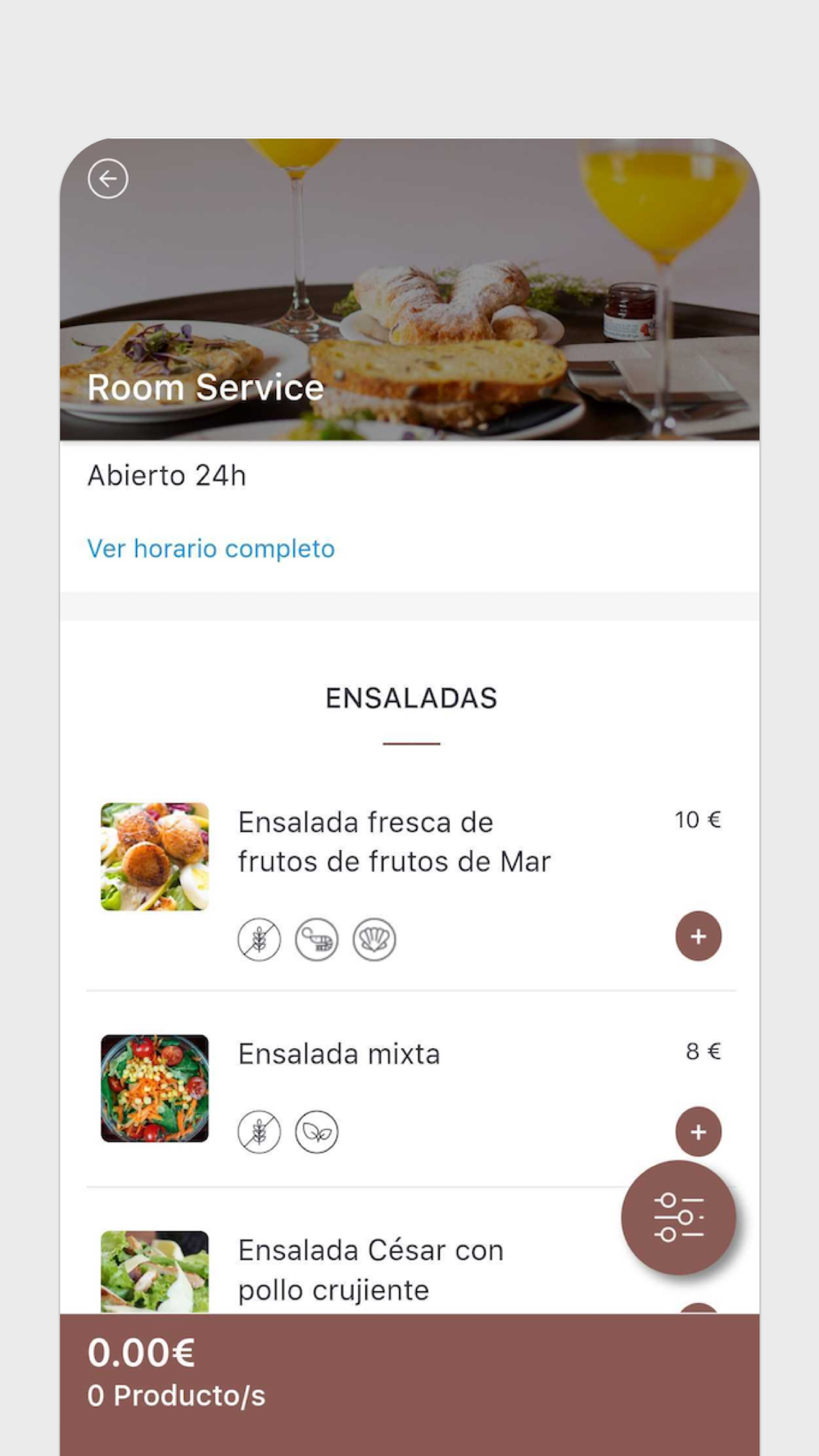This screenshot has height=1456, width=819.
Task: Open Ensalada César con pollo crujiente
Action: click(370, 1270)
